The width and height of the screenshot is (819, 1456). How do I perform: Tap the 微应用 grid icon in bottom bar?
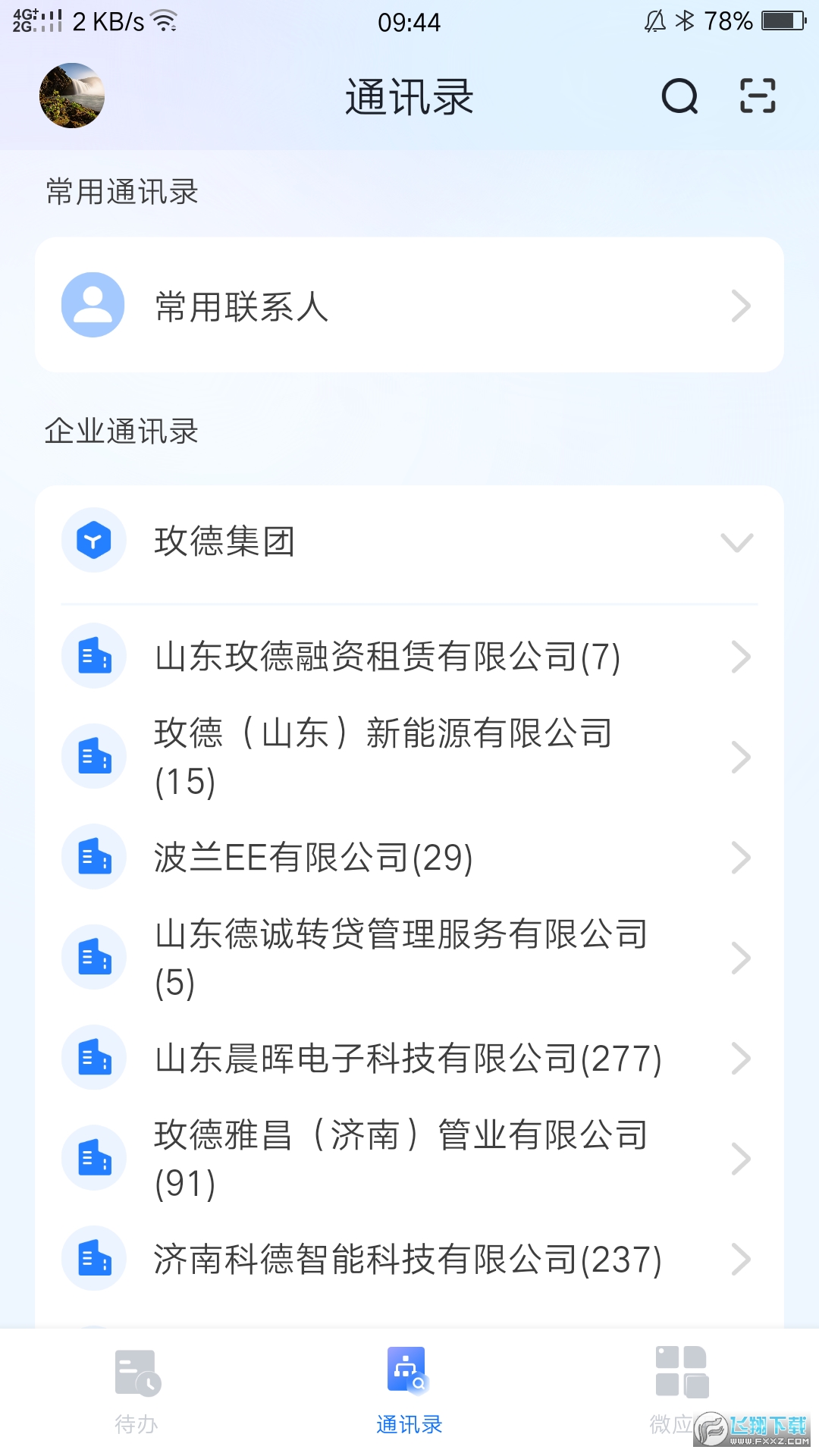coord(682,1373)
